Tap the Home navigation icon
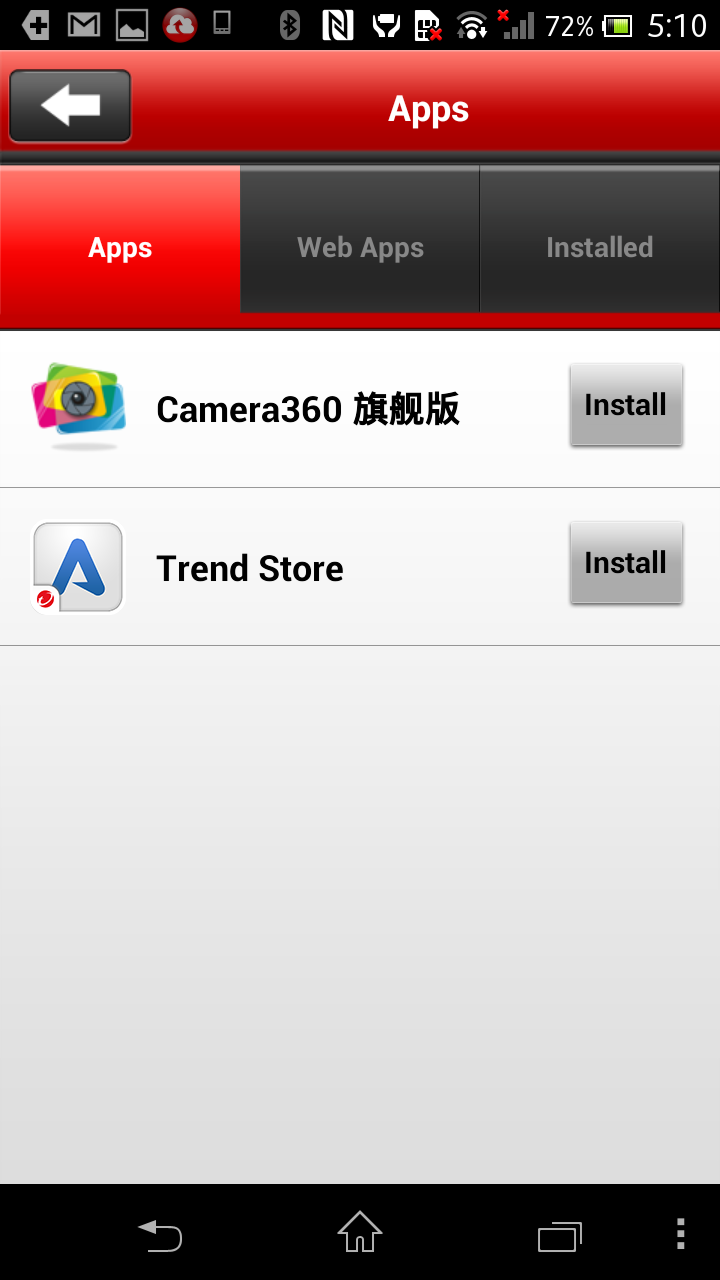The image size is (720, 1280). click(359, 1236)
